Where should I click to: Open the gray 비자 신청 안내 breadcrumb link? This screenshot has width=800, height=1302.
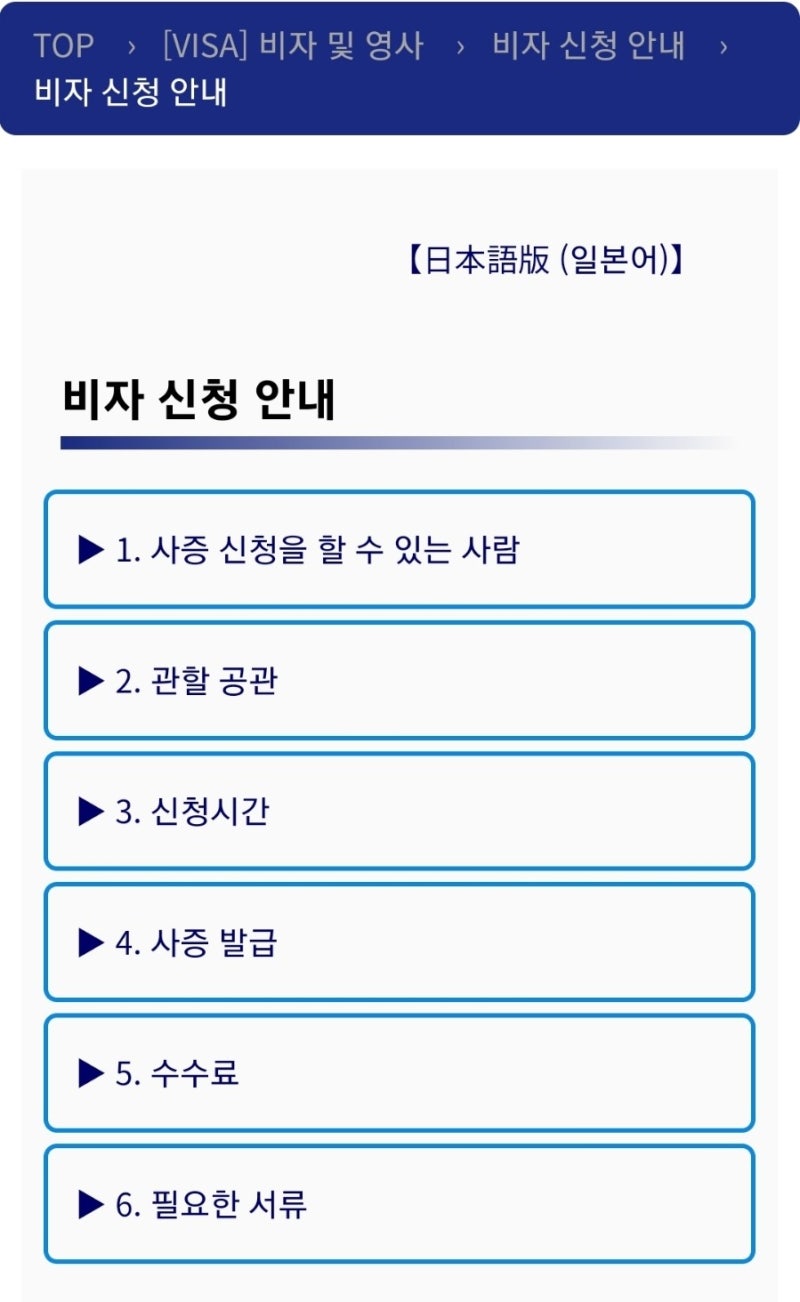point(589,46)
